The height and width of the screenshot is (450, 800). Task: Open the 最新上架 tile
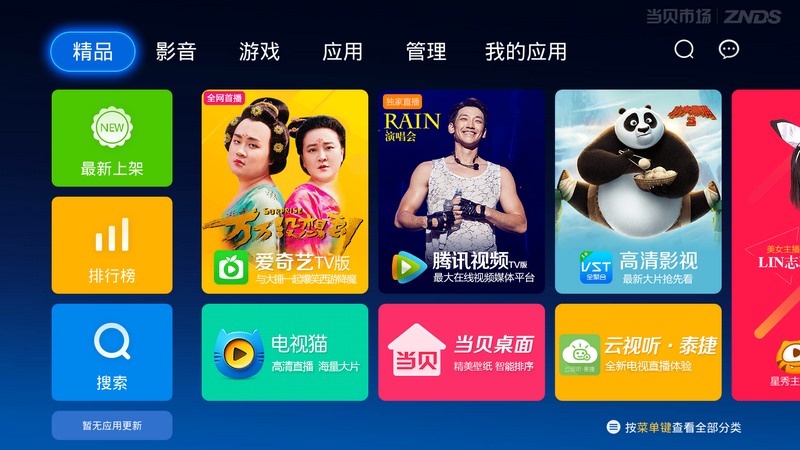(112, 138)
